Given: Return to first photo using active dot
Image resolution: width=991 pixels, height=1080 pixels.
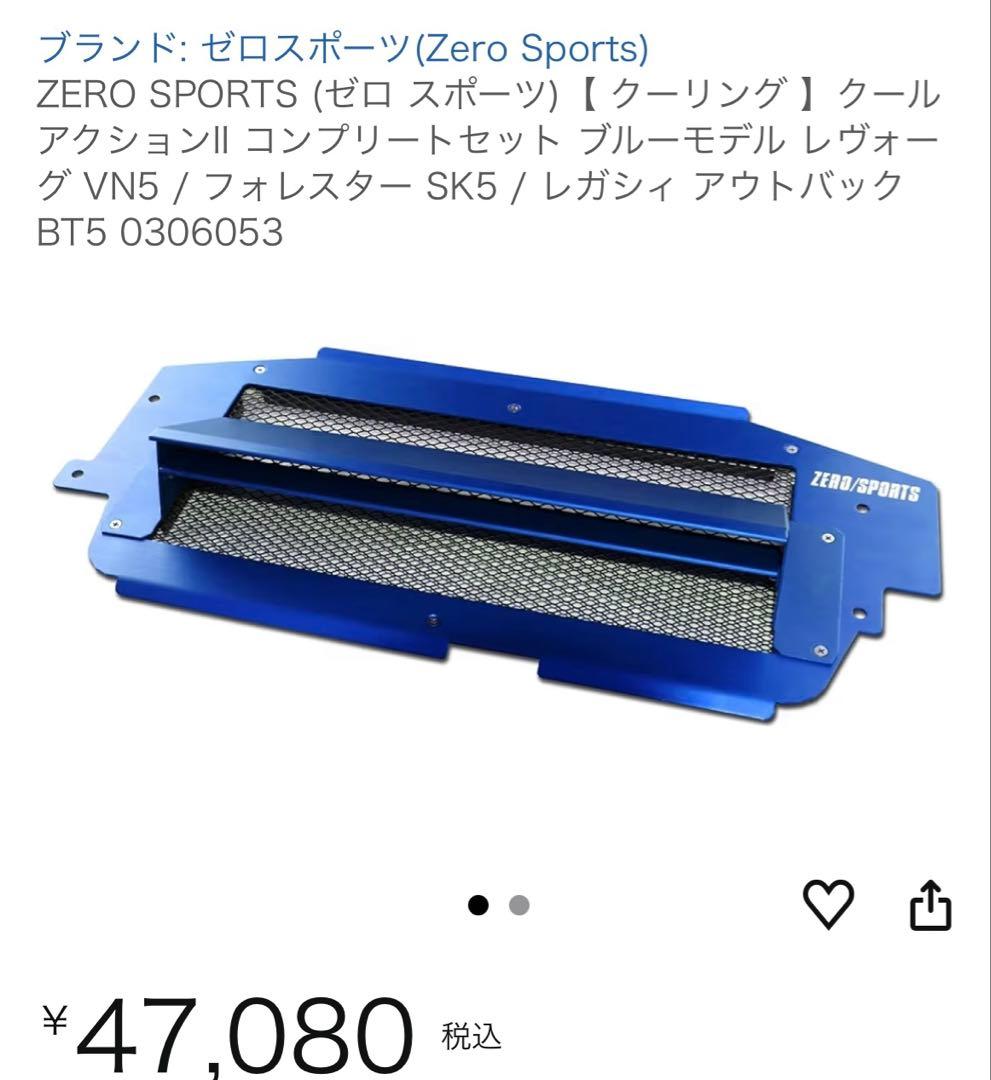Looking at the screenshot, I should (478, 905).
